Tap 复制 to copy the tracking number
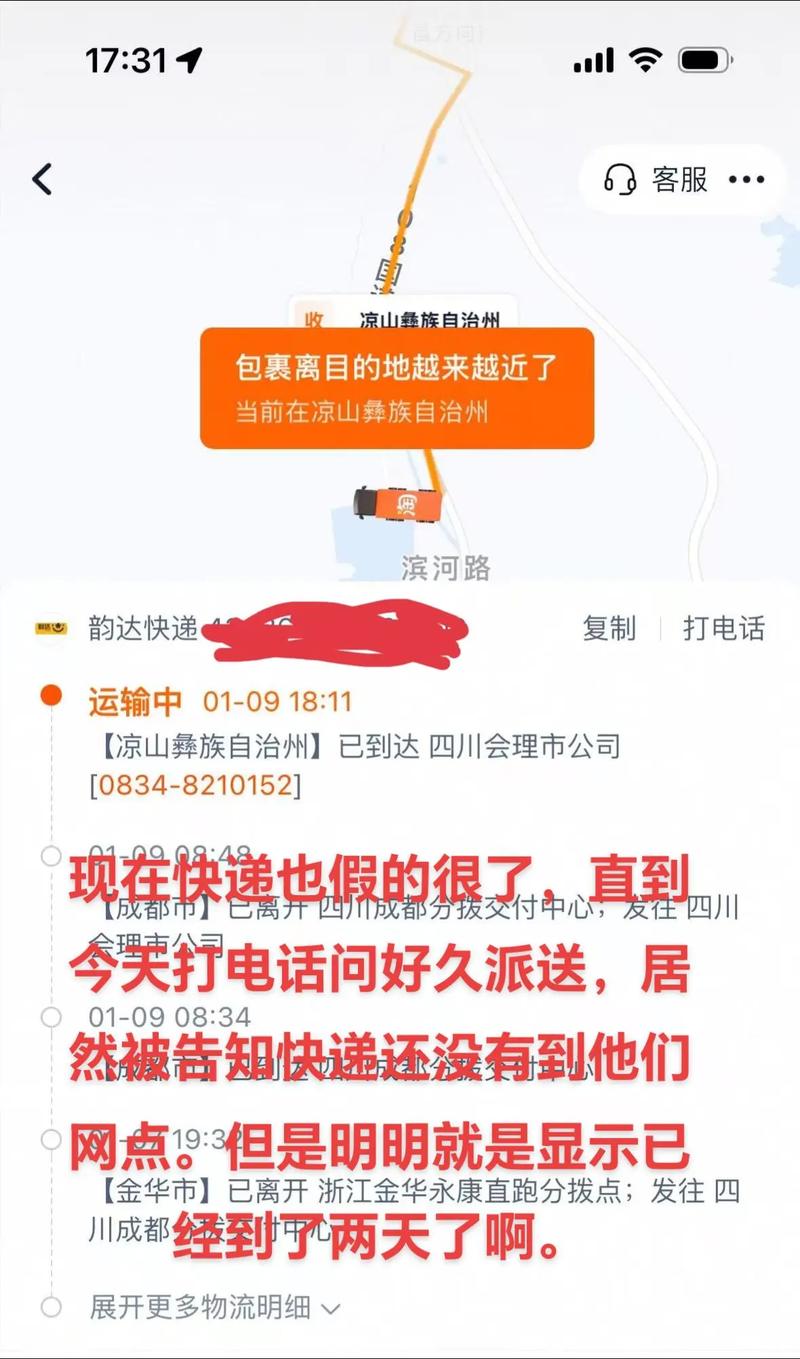Viewport: 800px width, 1359px height. (x=609, y=628)
